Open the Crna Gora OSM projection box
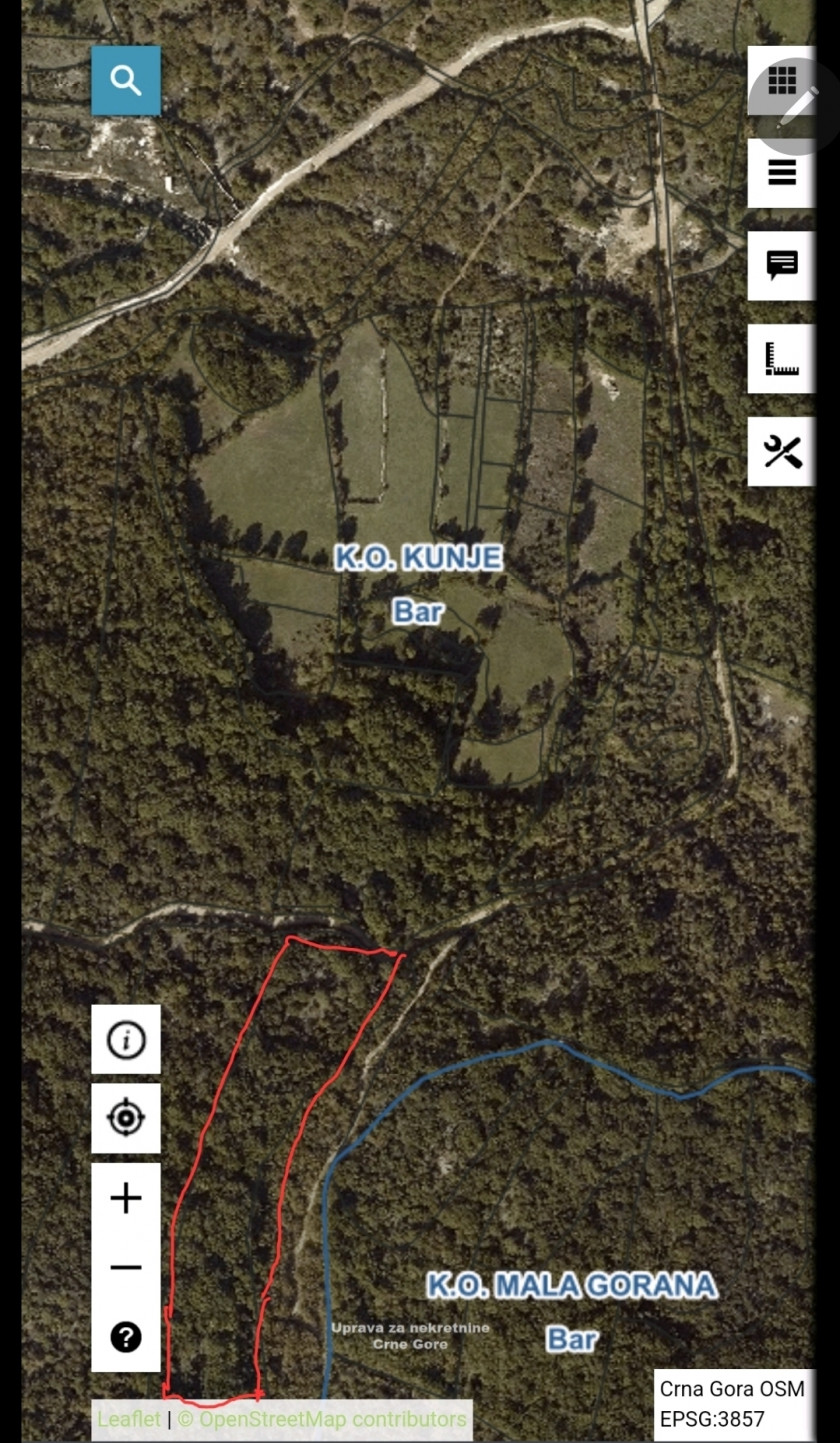840x1443 pixels. click(x=733, y=1403)
